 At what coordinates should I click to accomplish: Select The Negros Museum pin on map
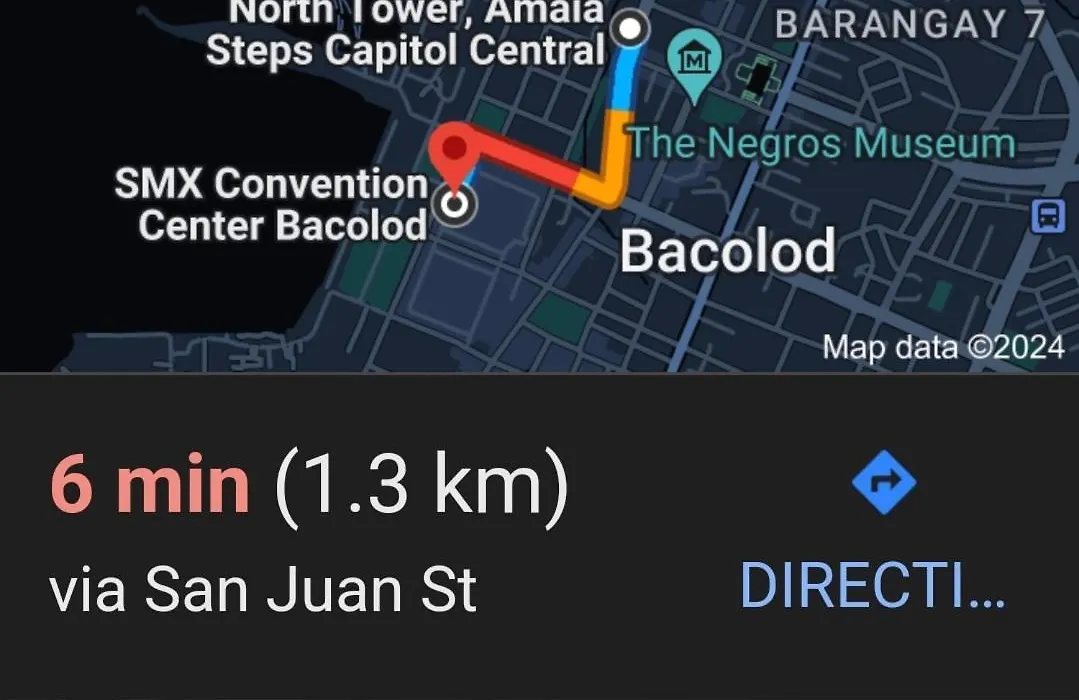[694, 64]
